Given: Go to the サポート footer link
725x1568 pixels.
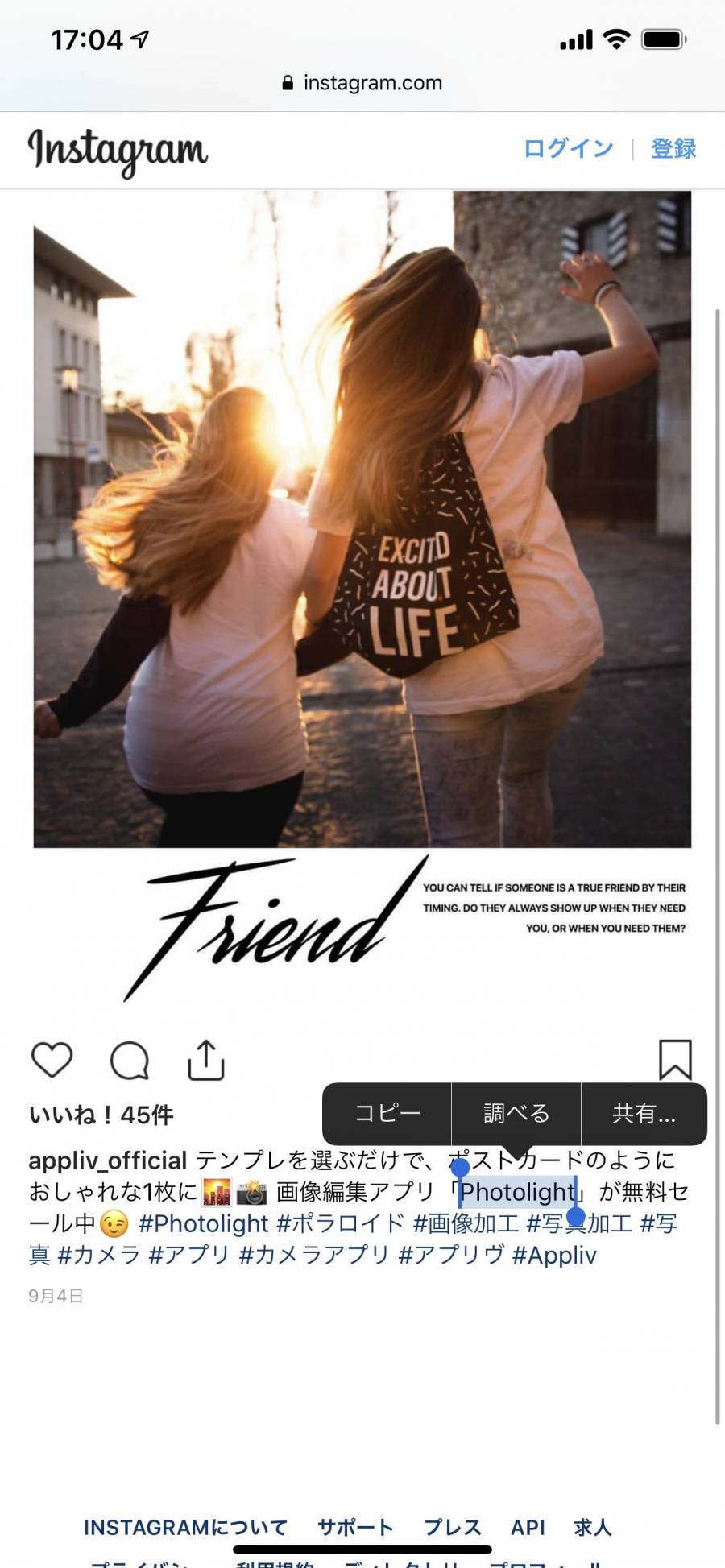Looking at the screenshot, I should (x=355, y=1527).
